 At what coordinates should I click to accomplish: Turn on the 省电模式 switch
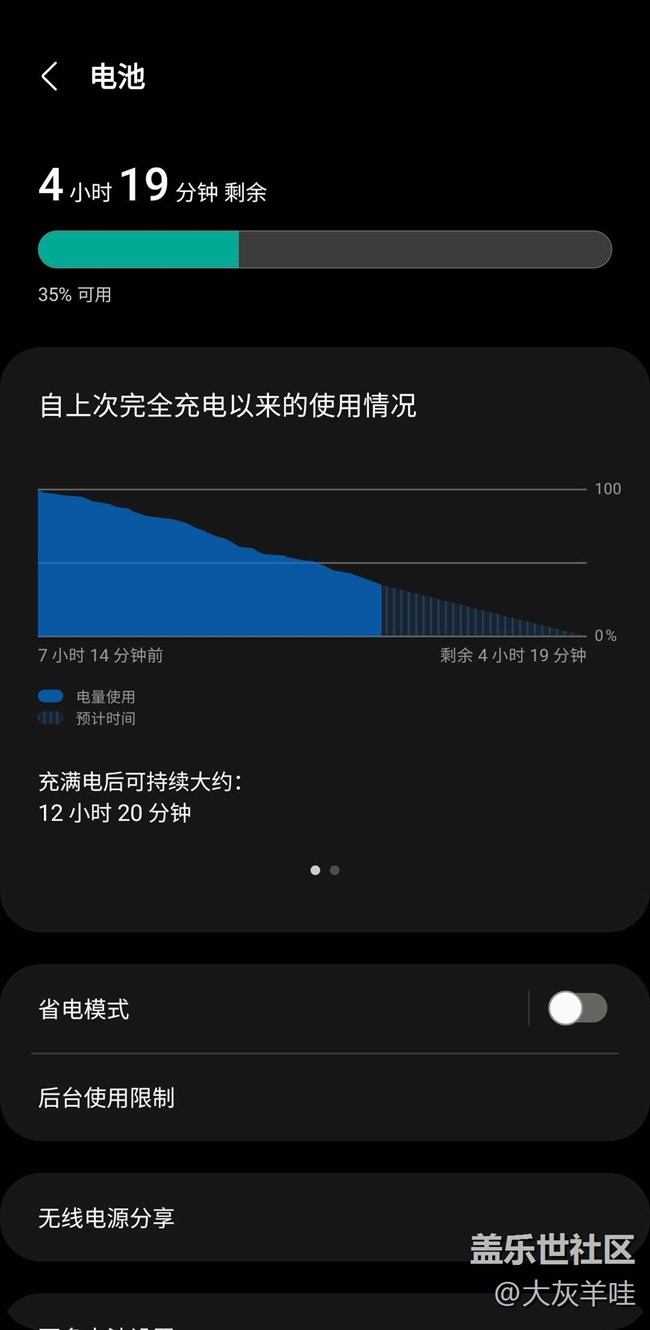pos(577,1008)
